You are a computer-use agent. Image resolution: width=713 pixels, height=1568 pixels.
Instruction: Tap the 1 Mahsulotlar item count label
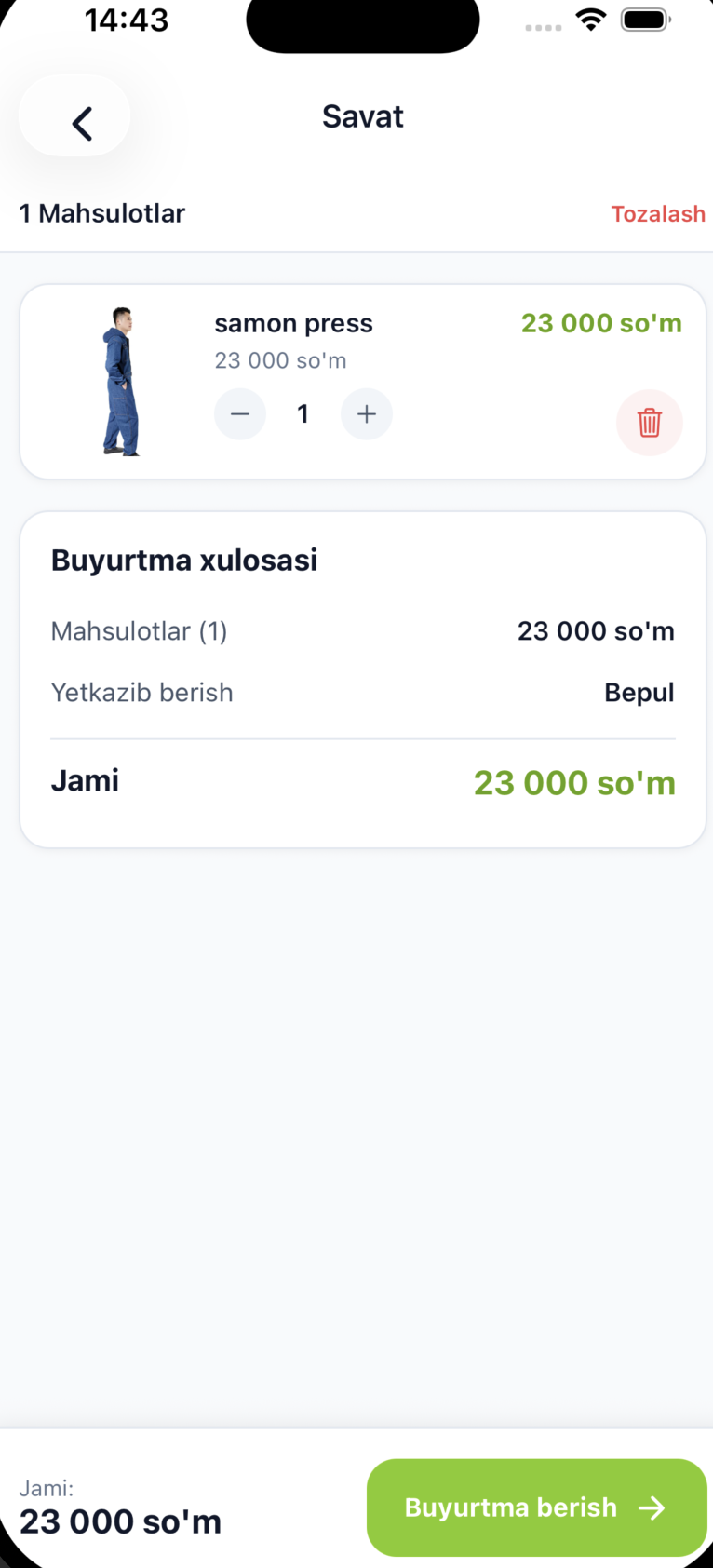[101, 213]
